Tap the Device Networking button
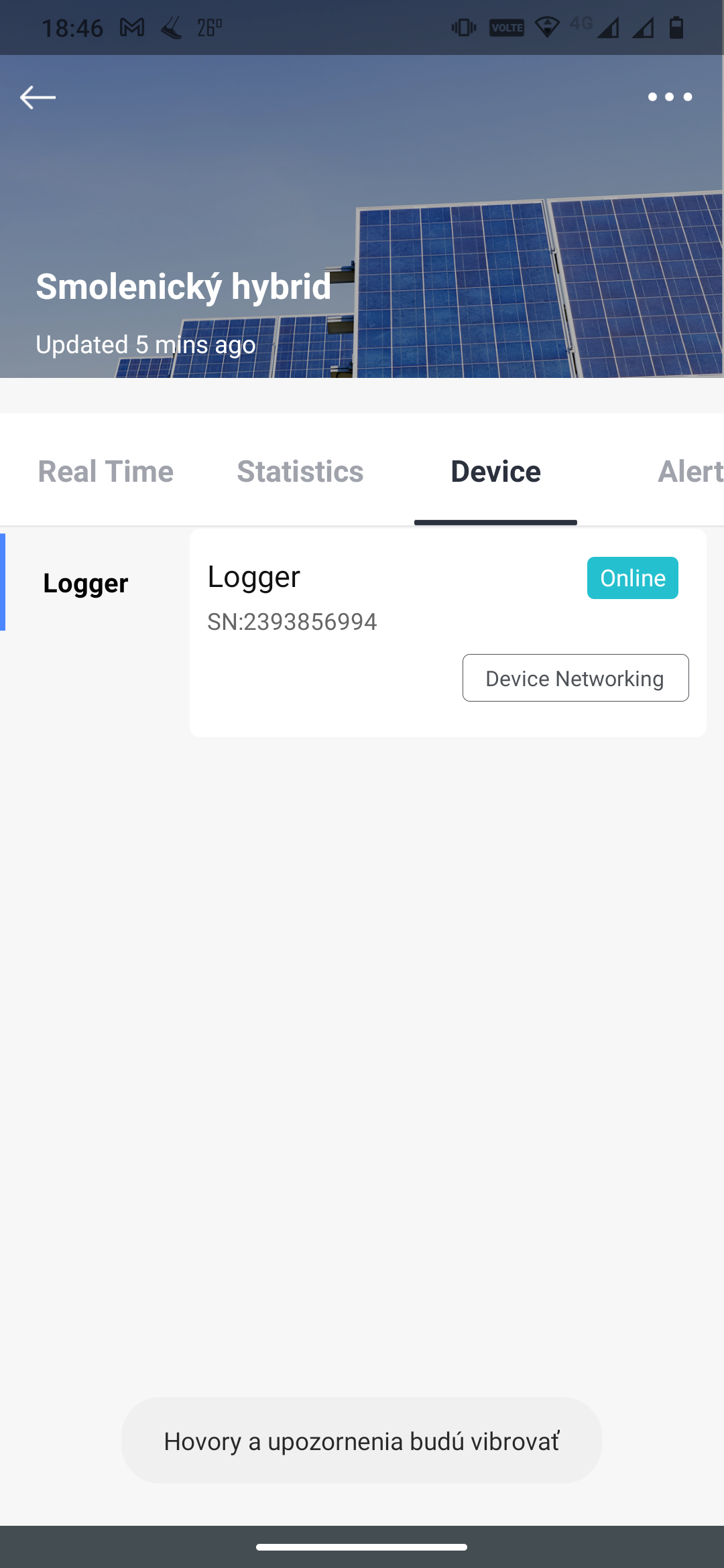Viewport: 724px width, 1568px height. 575,678
